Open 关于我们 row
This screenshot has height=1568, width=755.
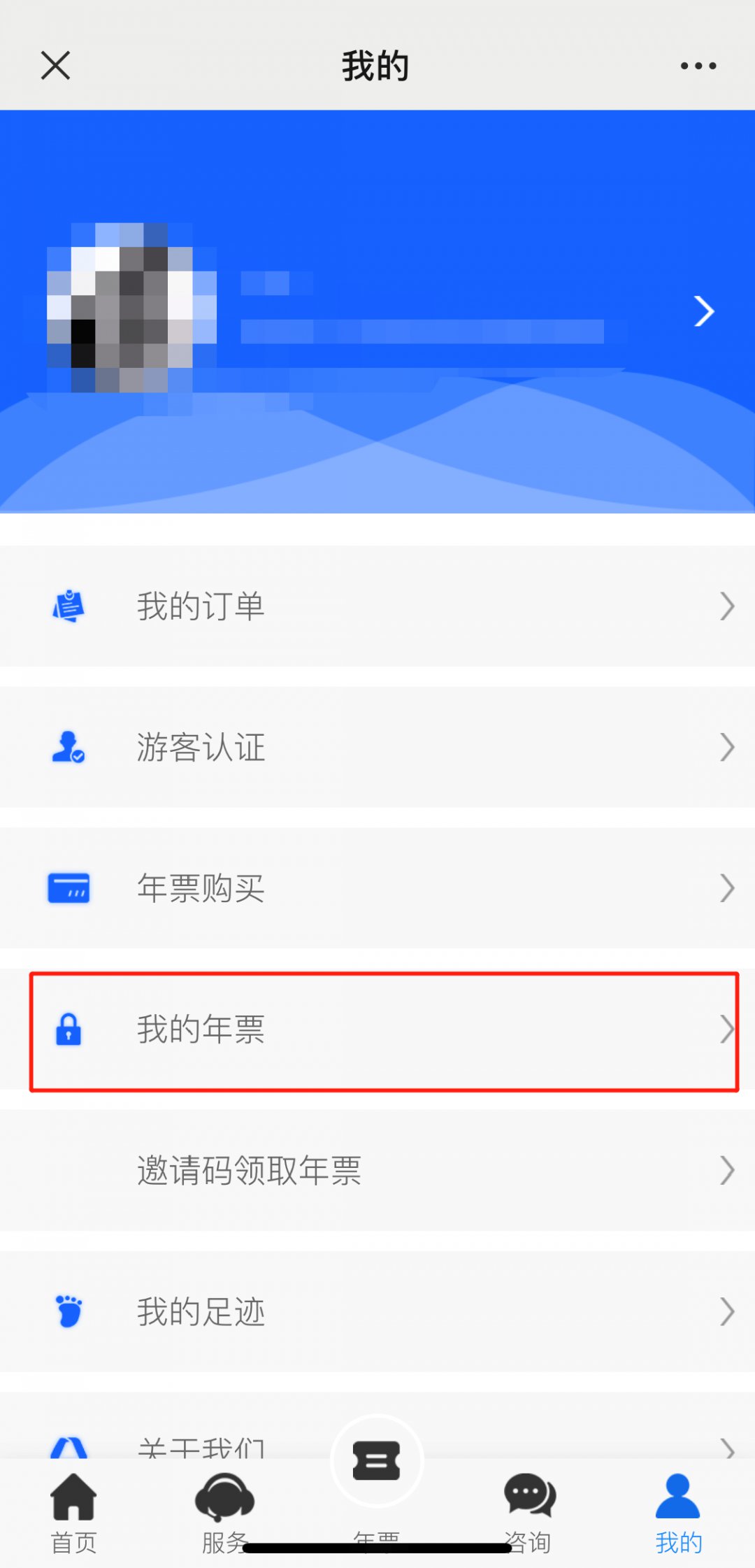point(201,1444)
